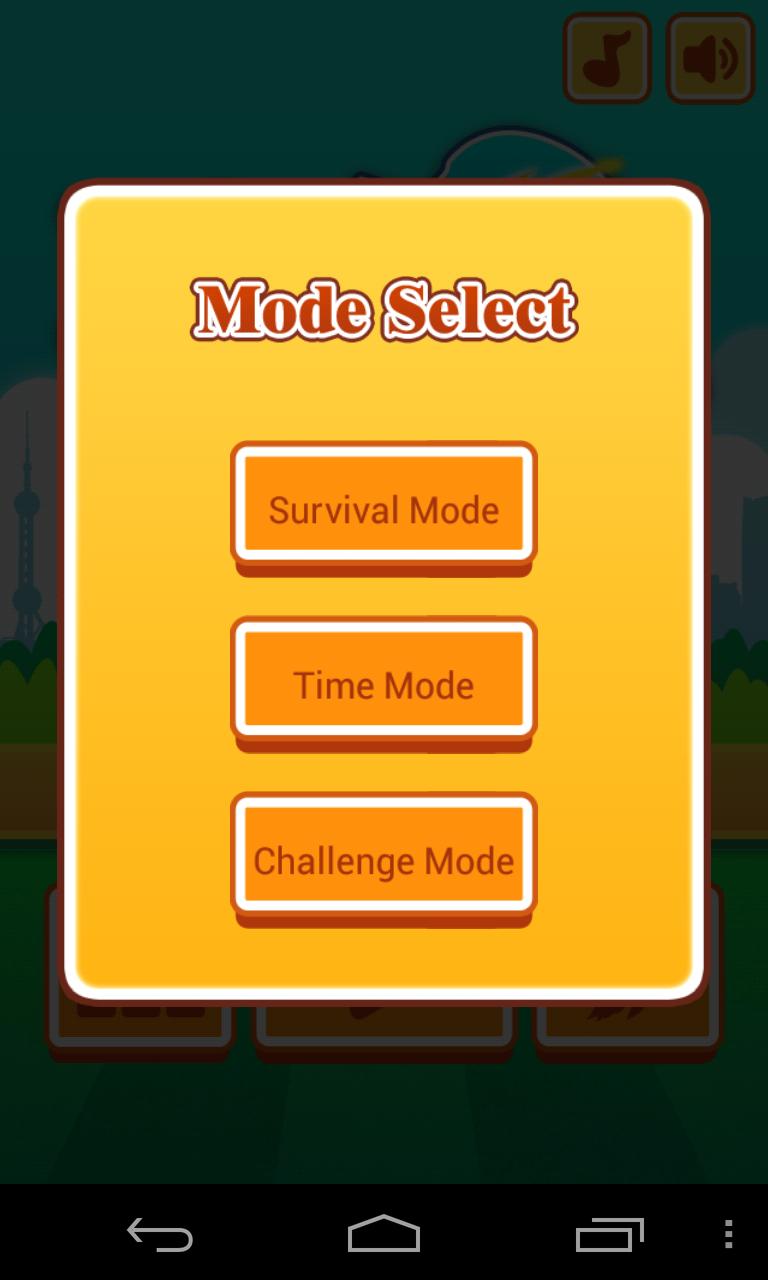Select Time Mode

click(384, 682)
